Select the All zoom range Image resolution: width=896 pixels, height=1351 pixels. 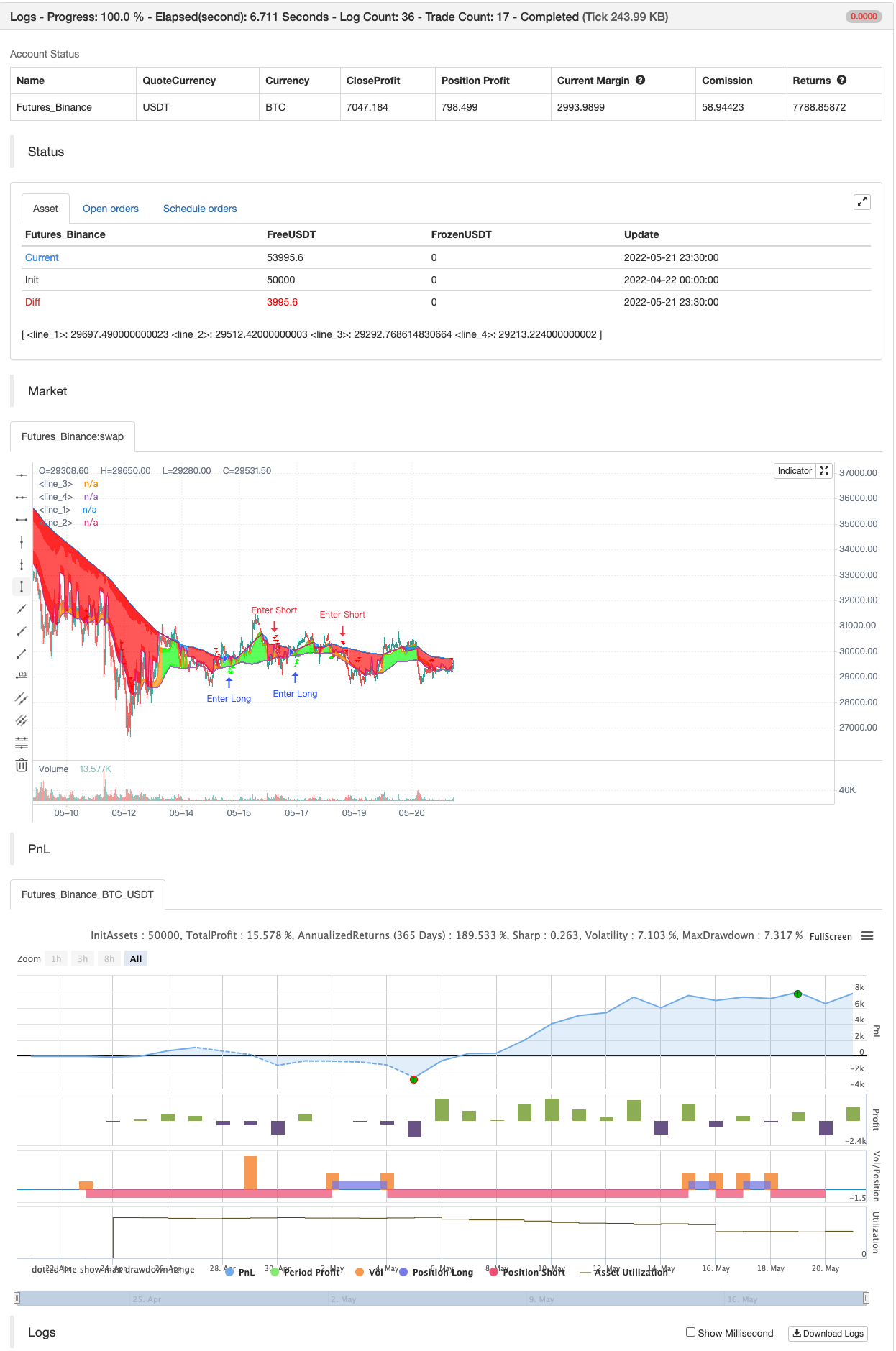click(x=136, y=958)
